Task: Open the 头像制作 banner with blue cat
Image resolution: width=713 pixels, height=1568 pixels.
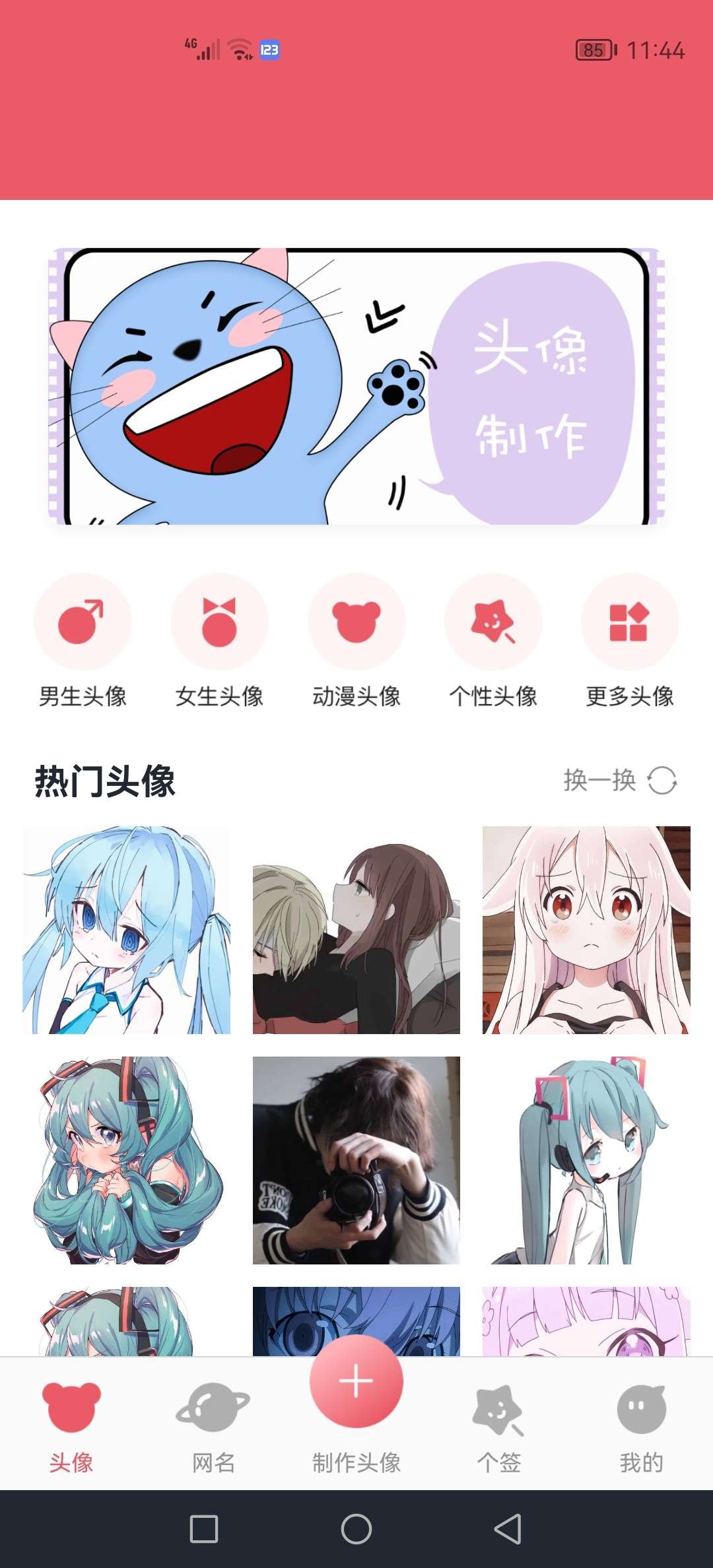Action: 355,387
